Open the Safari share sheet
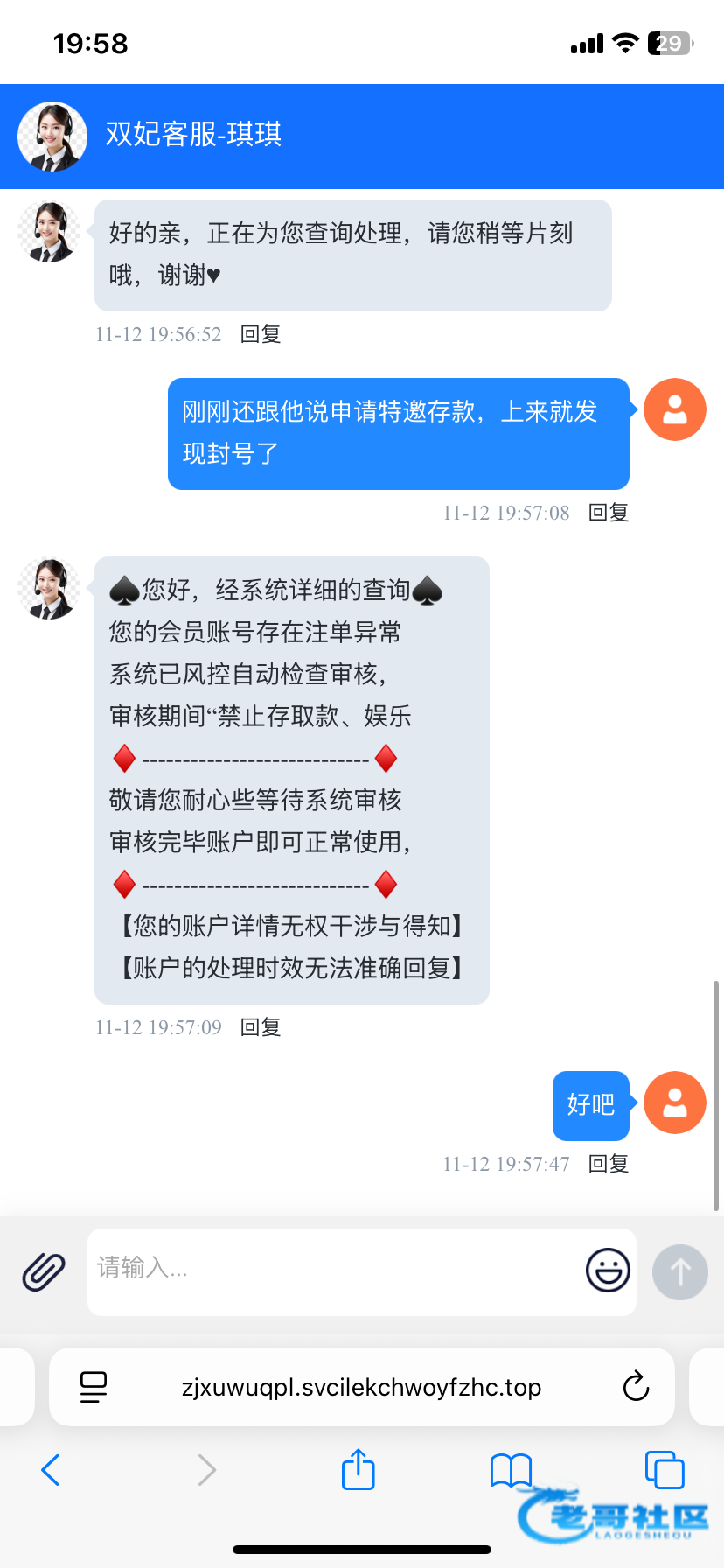Viewport: 724px width, 1568px height. 359,1469
